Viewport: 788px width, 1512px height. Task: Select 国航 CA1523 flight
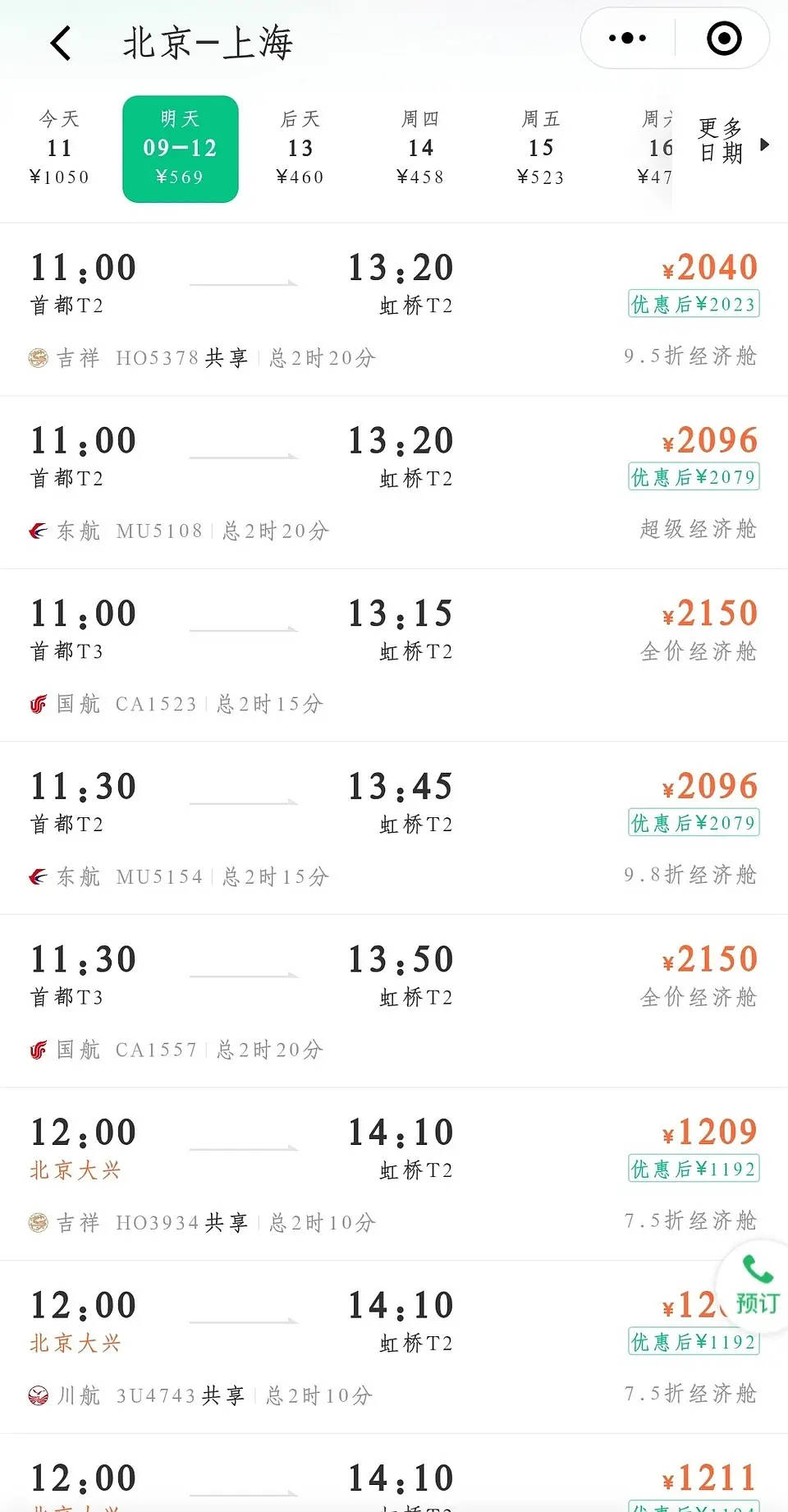[394, 655]
